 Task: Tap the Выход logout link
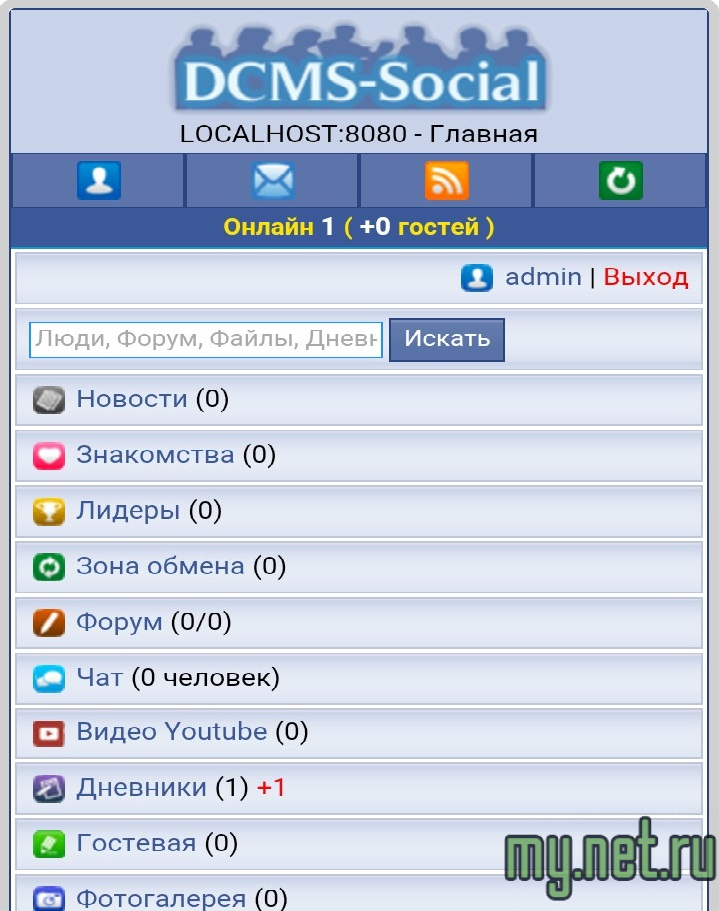[645, 277]
